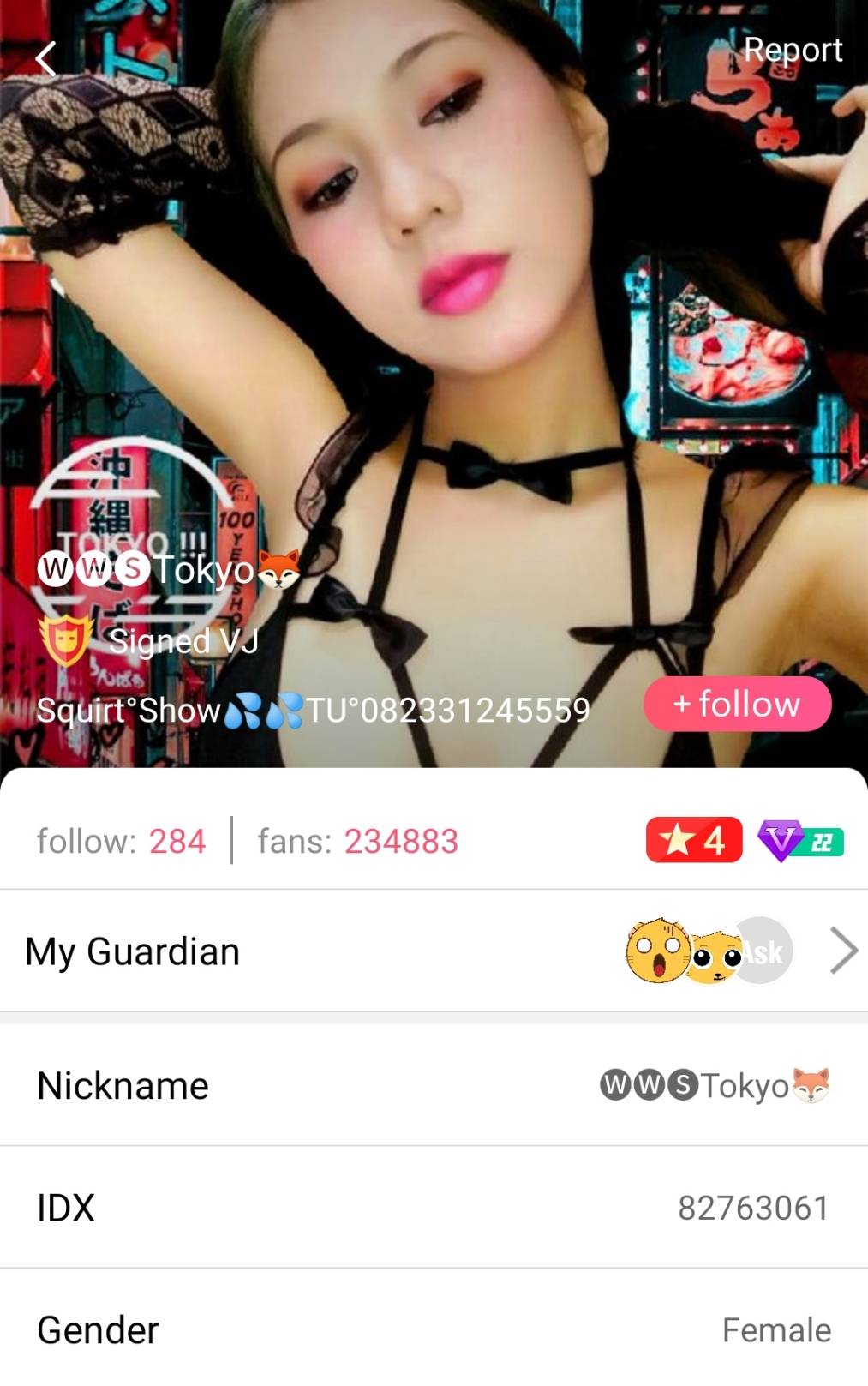This screenshot has width=868, height=1386.
Task: Follow this streamer
Action: coord(737,705)
